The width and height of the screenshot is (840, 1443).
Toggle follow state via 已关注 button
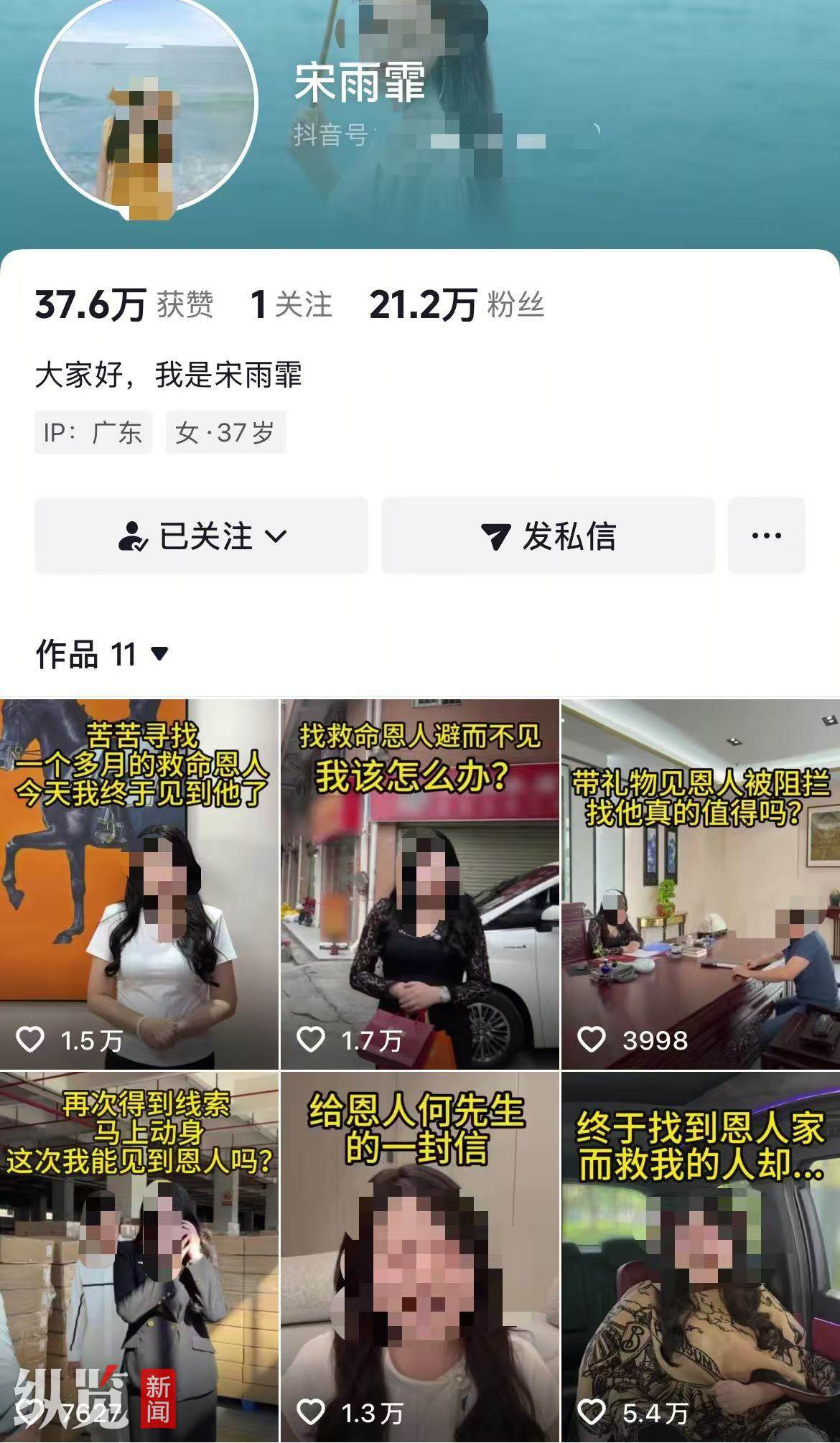[201, 535]
